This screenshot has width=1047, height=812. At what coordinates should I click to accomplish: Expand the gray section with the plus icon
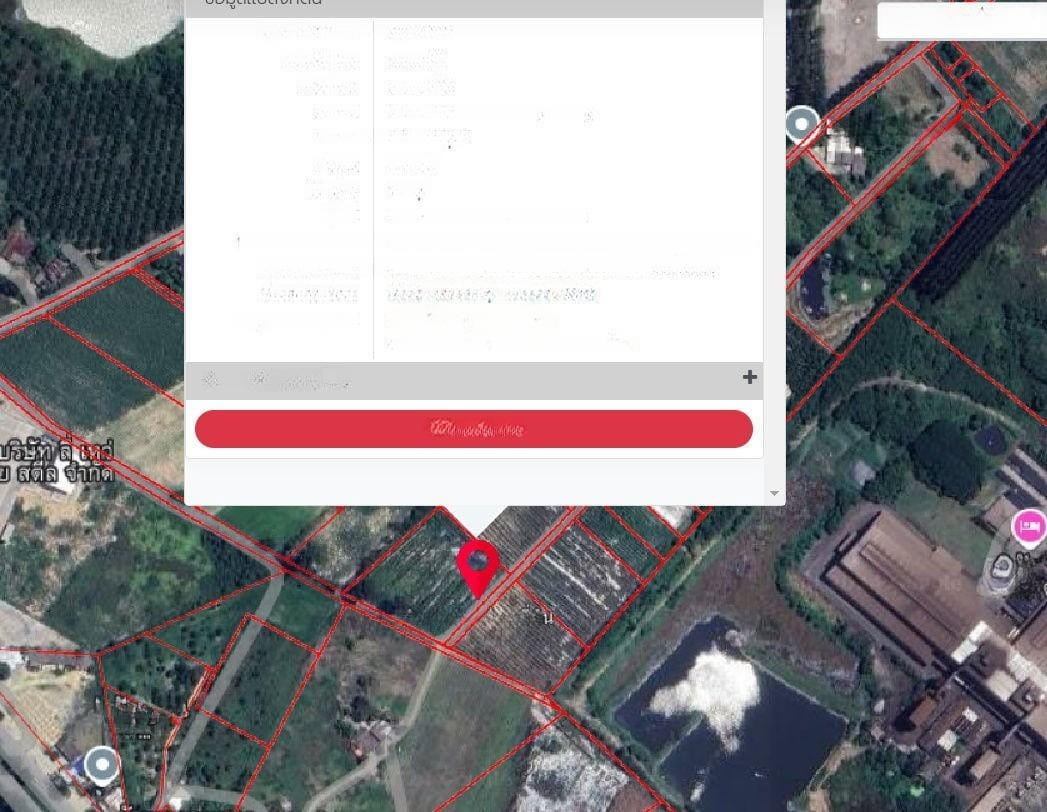(x=749, y=377)
